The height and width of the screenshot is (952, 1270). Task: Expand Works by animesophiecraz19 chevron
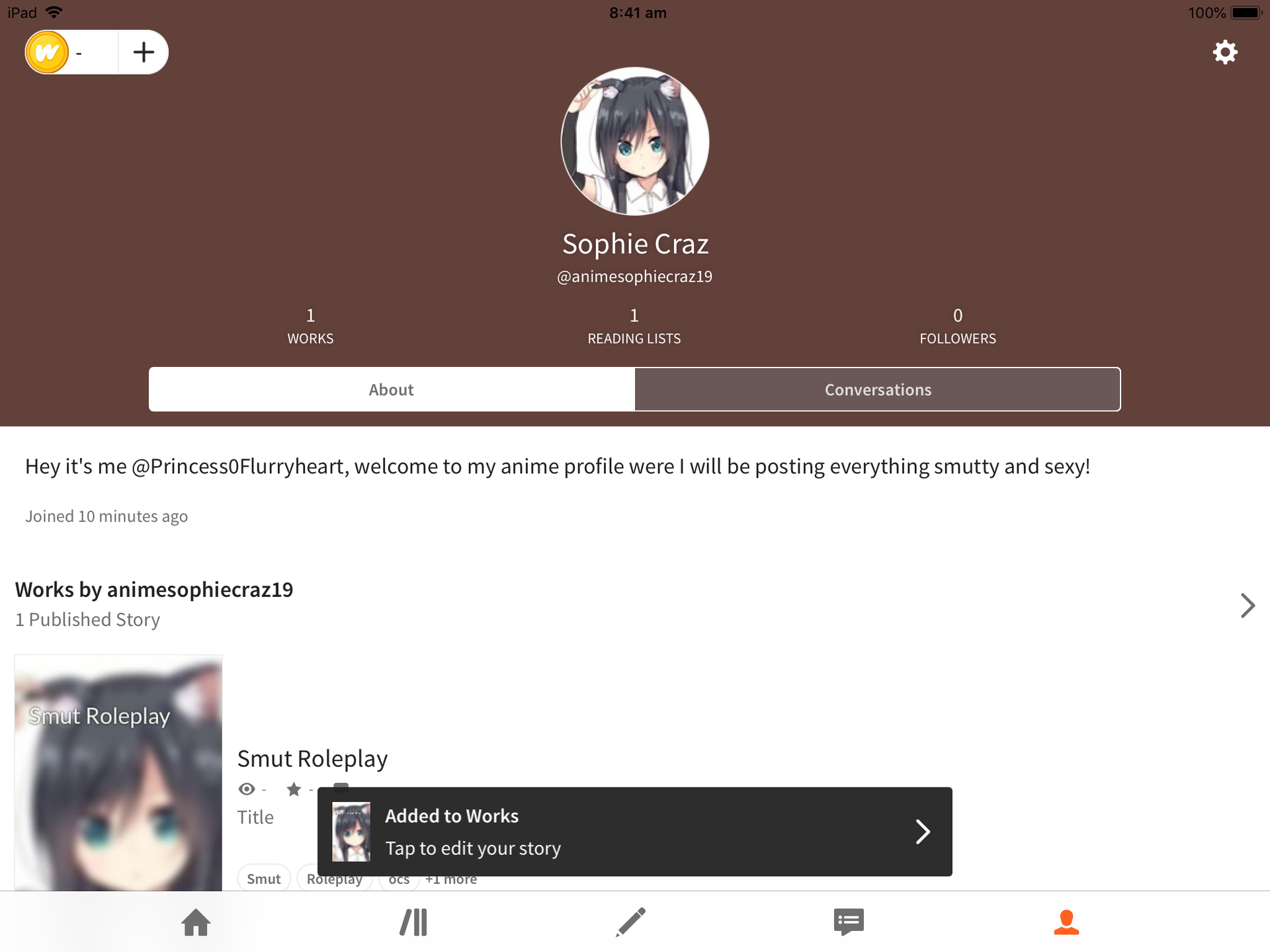click(1247, 605)
